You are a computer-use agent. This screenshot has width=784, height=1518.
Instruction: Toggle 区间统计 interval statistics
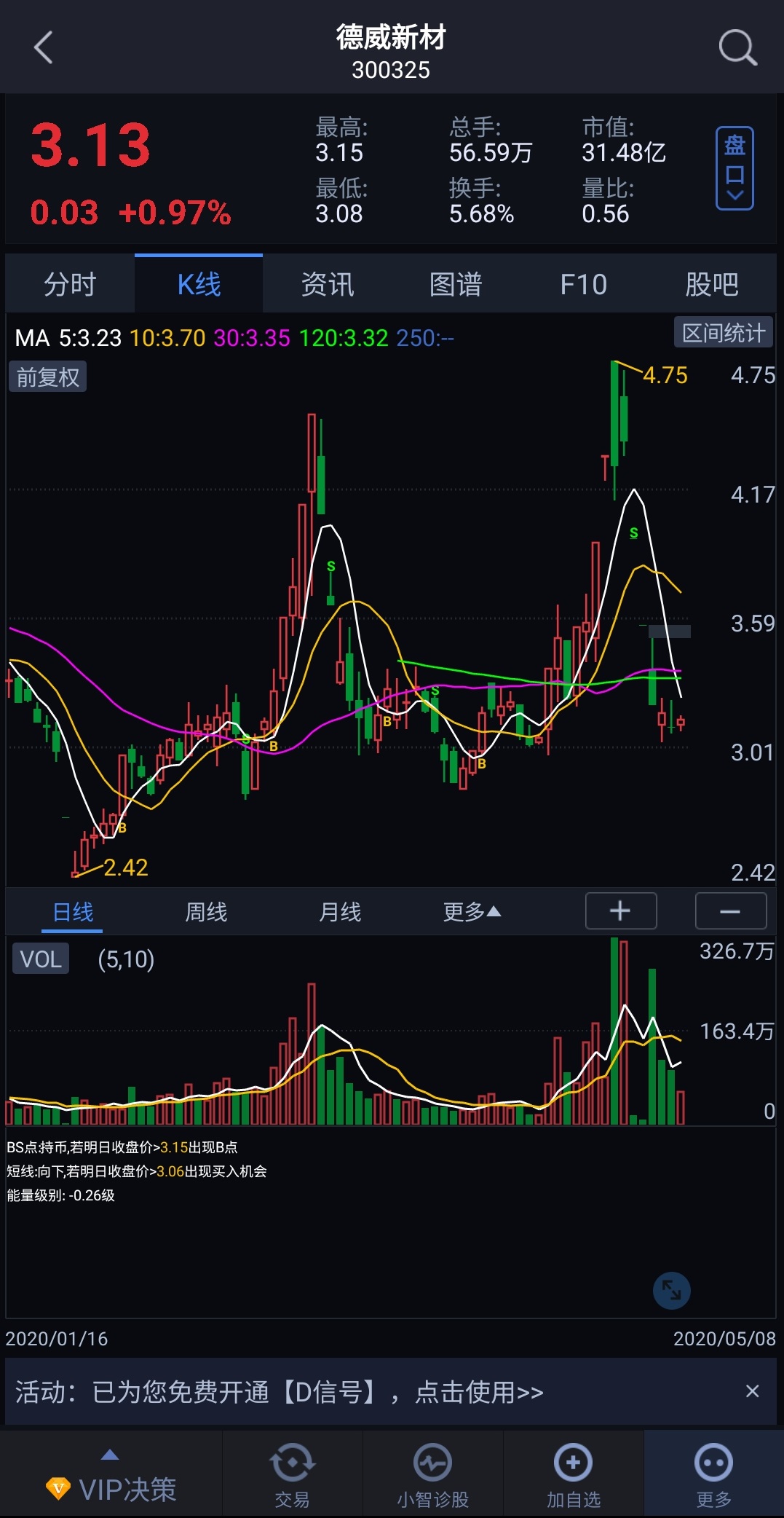pyautogui.click(x=723, y=332)
